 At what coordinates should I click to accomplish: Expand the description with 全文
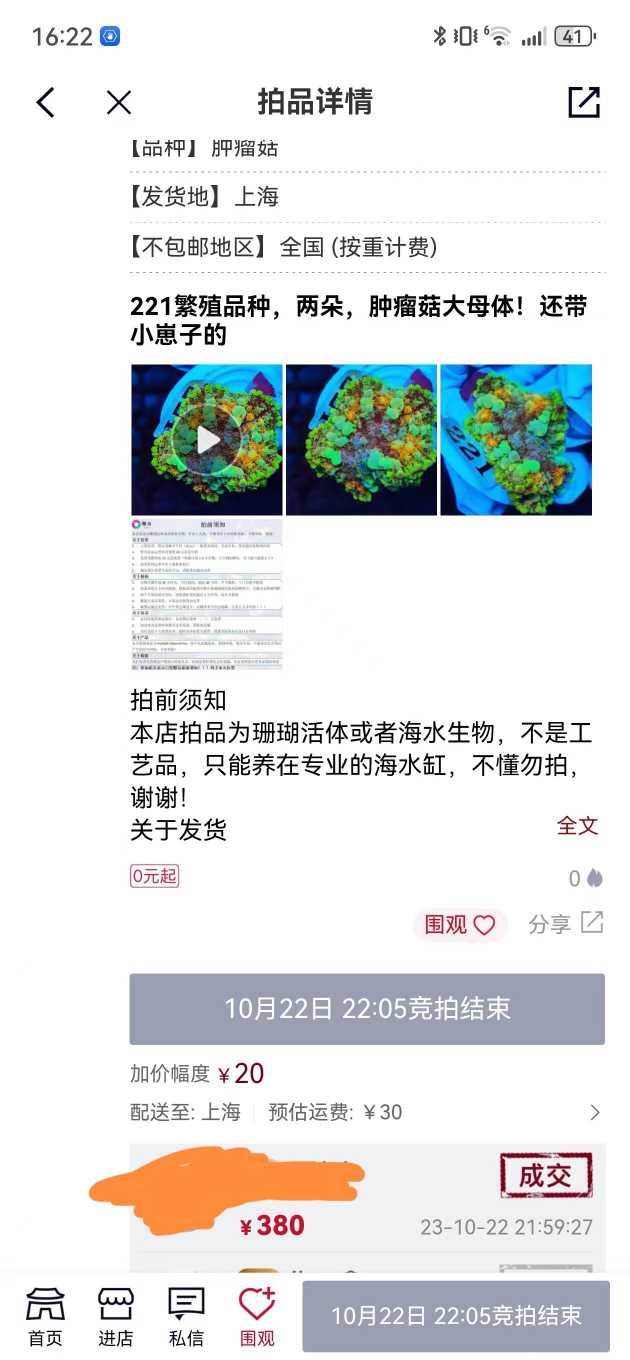(x=577, y=826)
